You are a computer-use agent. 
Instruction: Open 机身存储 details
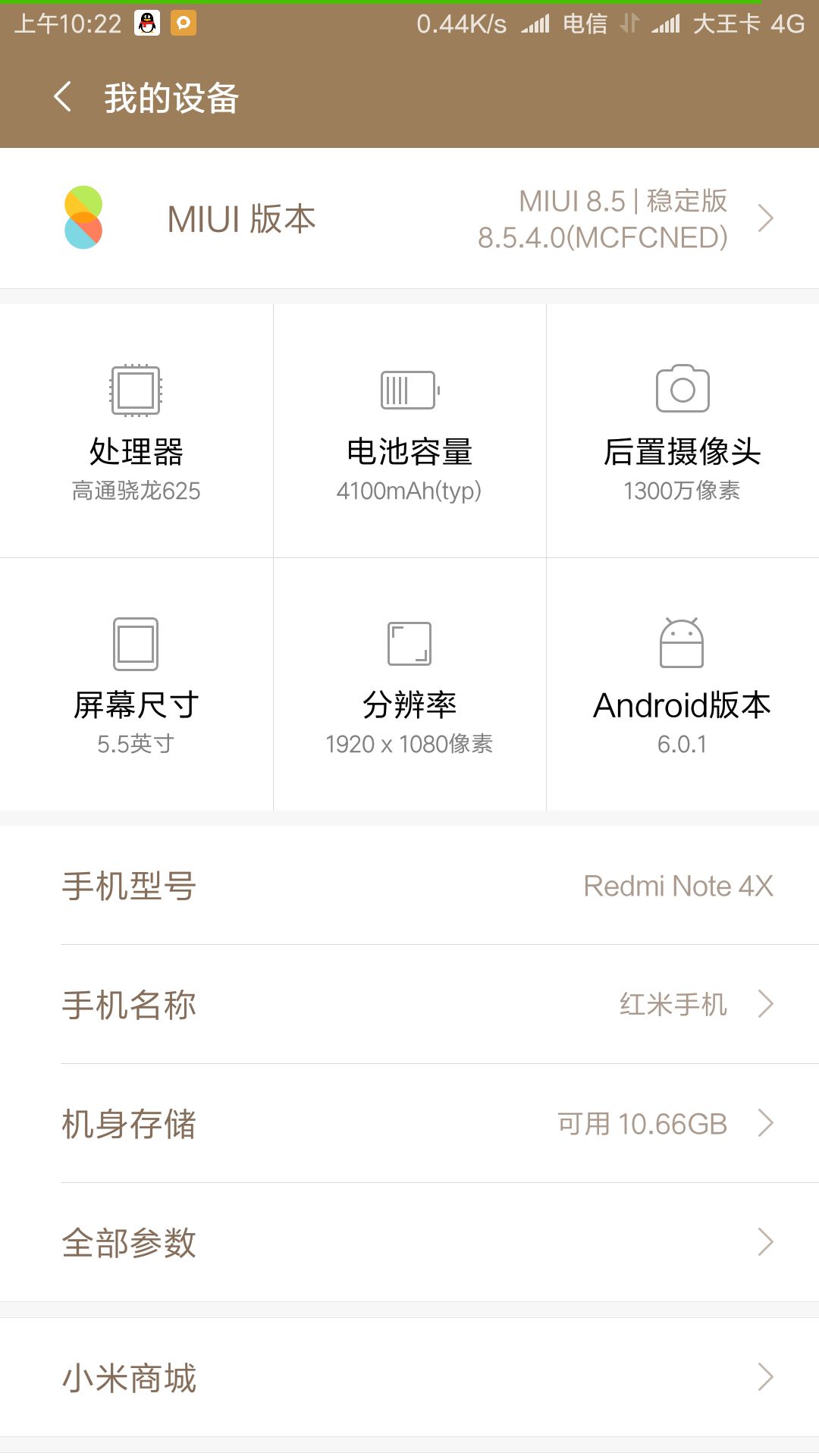pyautogui.click(x=409, y=1123)
